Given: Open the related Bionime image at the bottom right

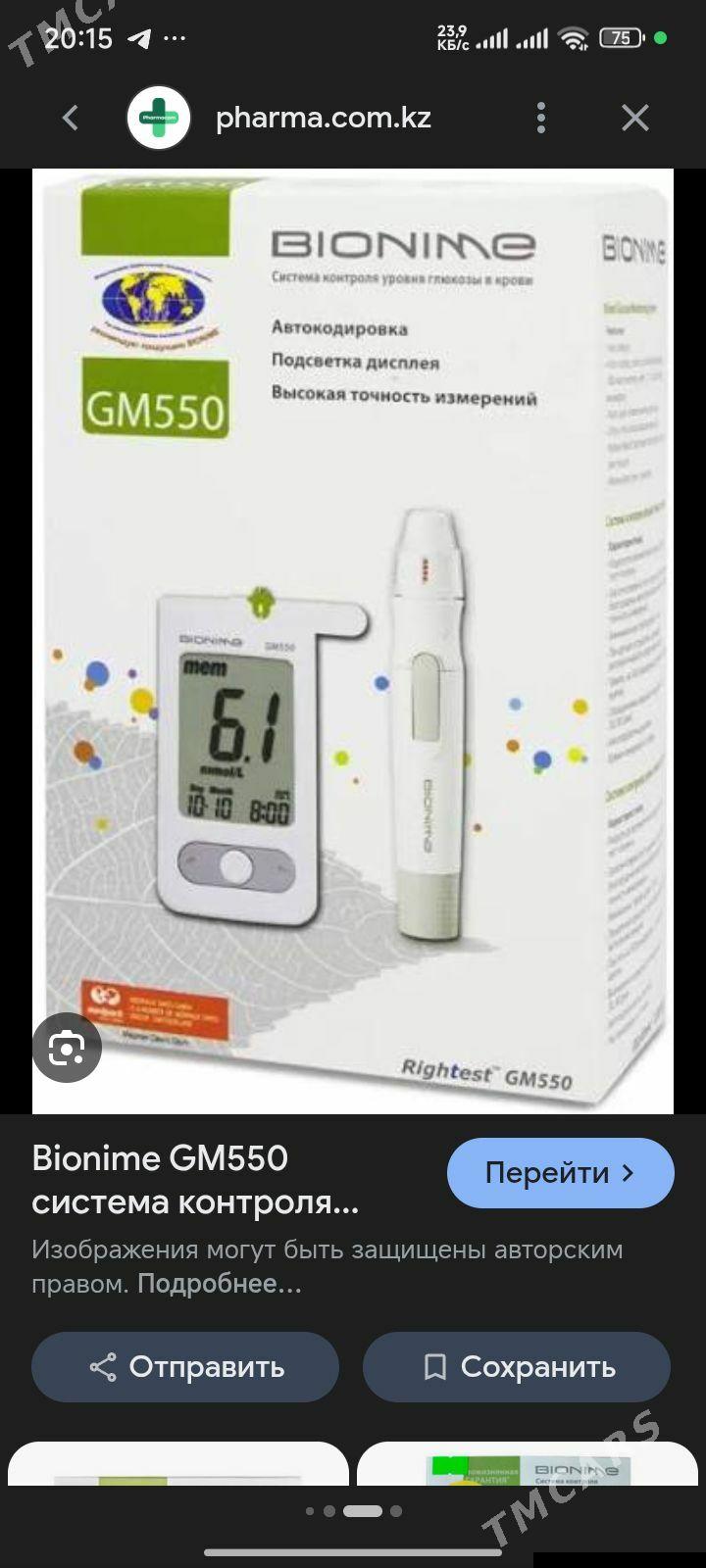Looking at the screenshot, I should click(529, 1467).
